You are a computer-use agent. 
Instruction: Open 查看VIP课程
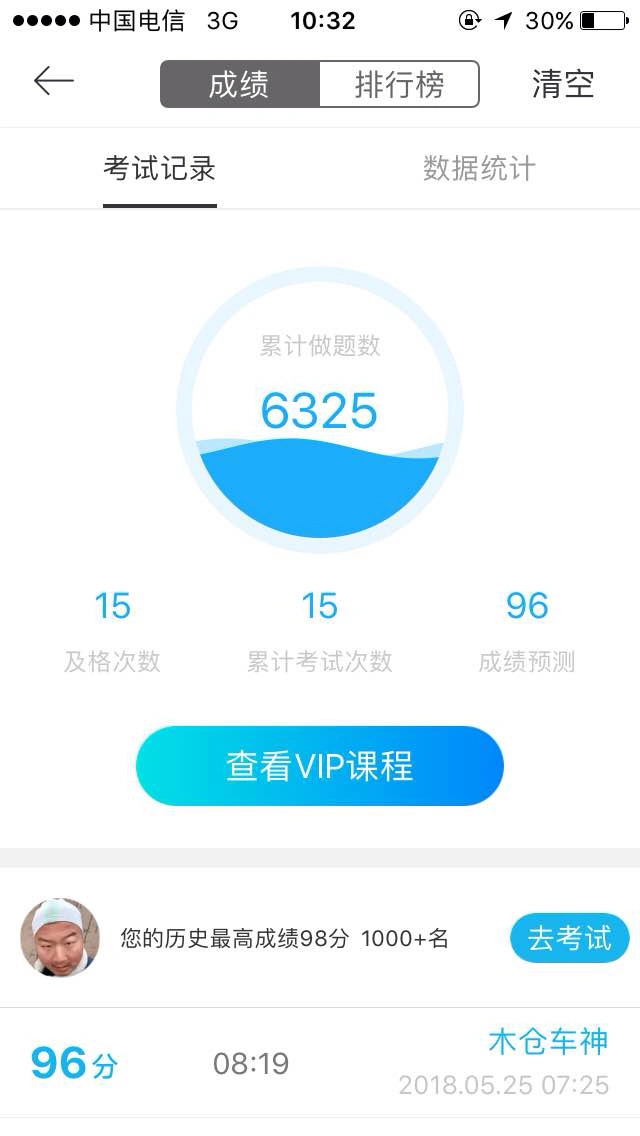[x=319, y=766]
